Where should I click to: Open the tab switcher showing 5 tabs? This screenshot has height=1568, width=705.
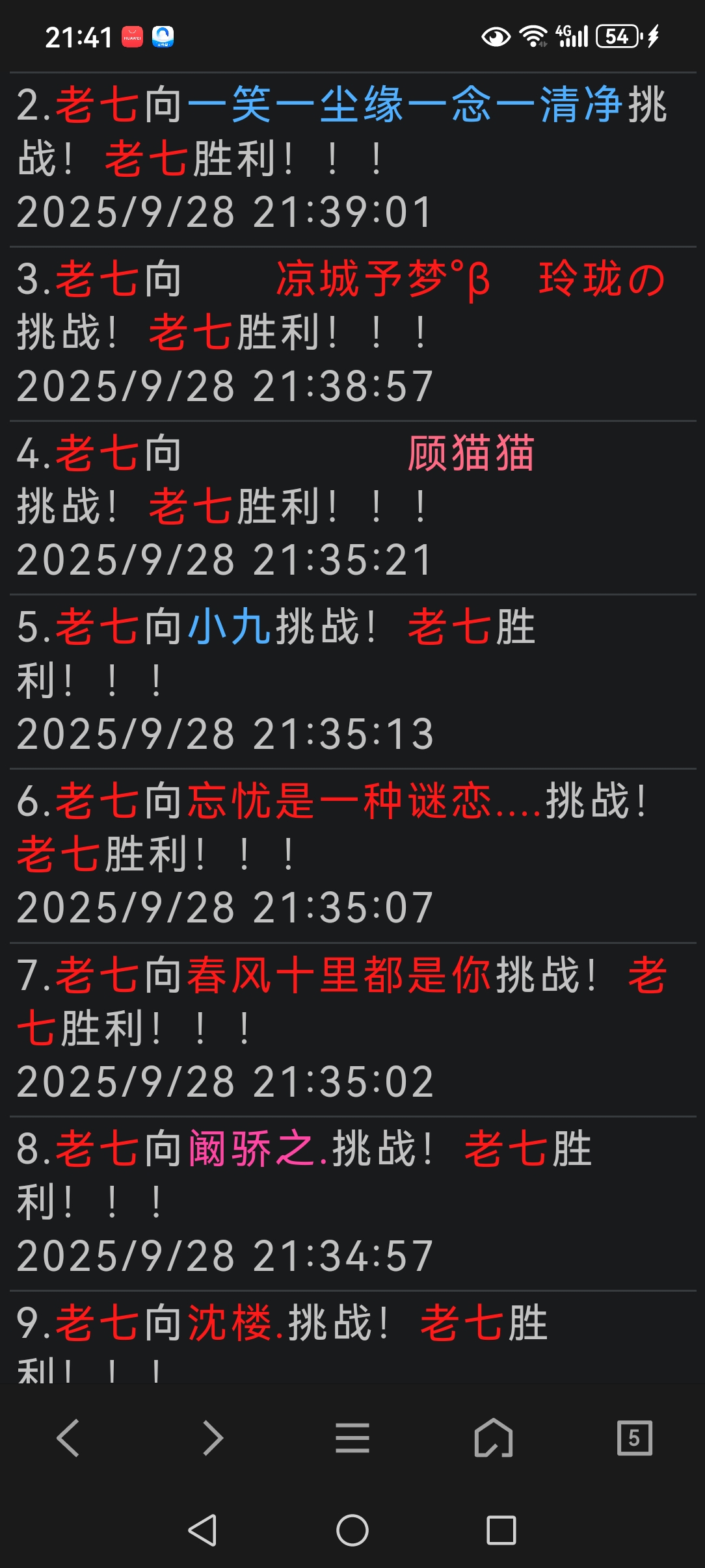tap(634, 1438)
